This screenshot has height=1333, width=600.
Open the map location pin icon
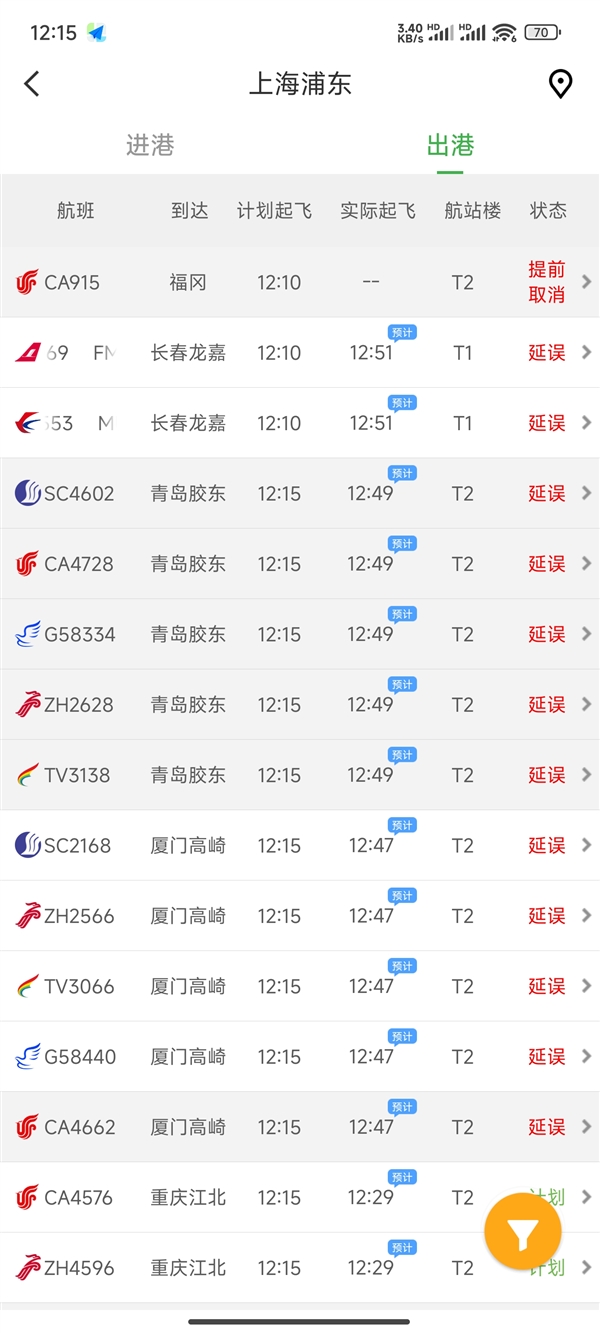(560, 84)
